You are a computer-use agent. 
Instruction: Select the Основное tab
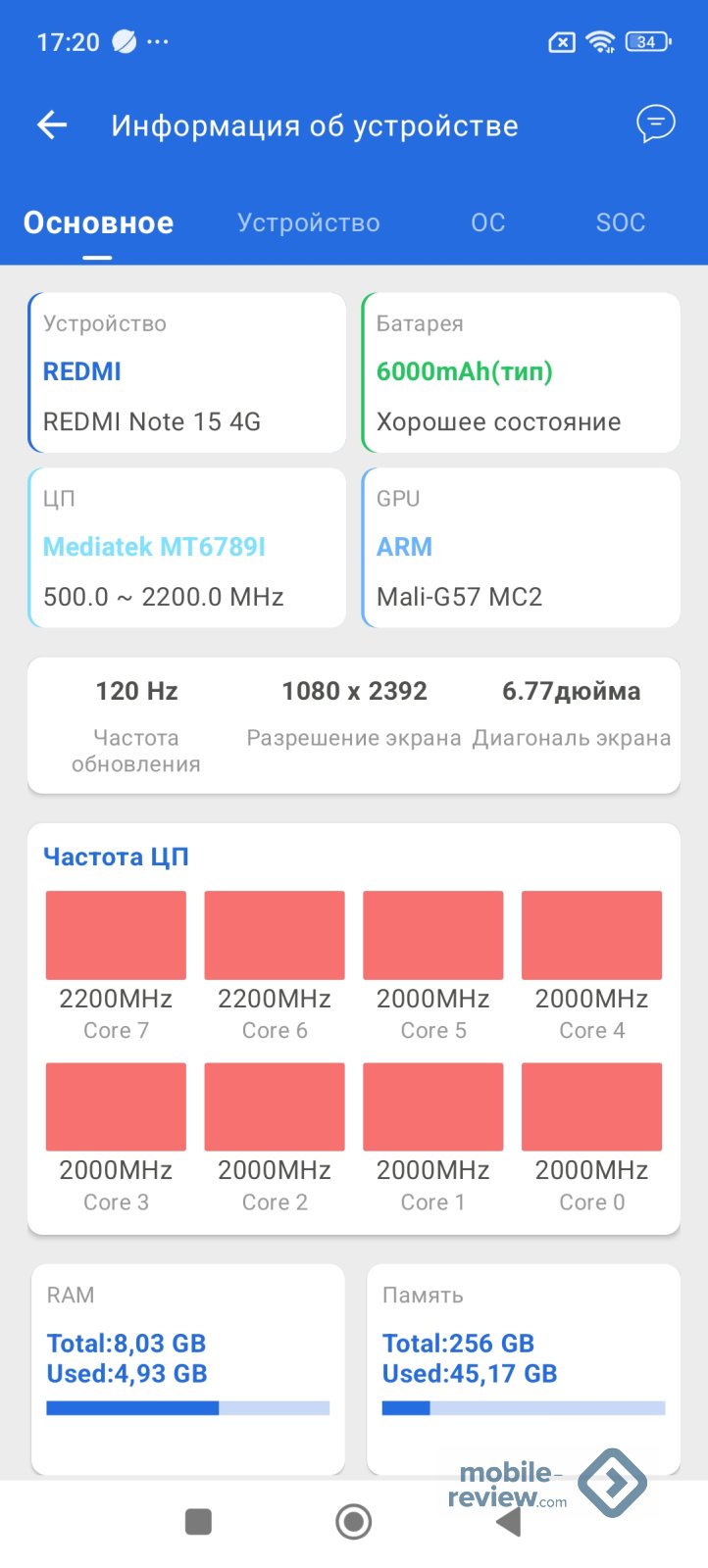click(x=98, y=222)
